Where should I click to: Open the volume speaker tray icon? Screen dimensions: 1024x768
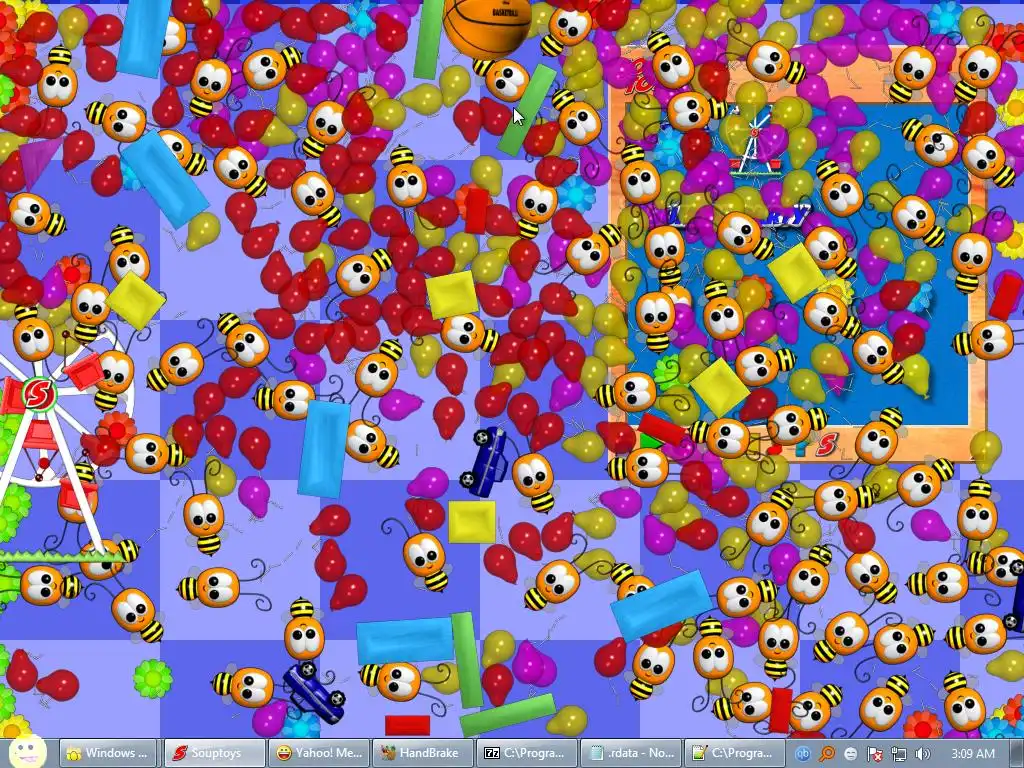(x=922, y=754)
